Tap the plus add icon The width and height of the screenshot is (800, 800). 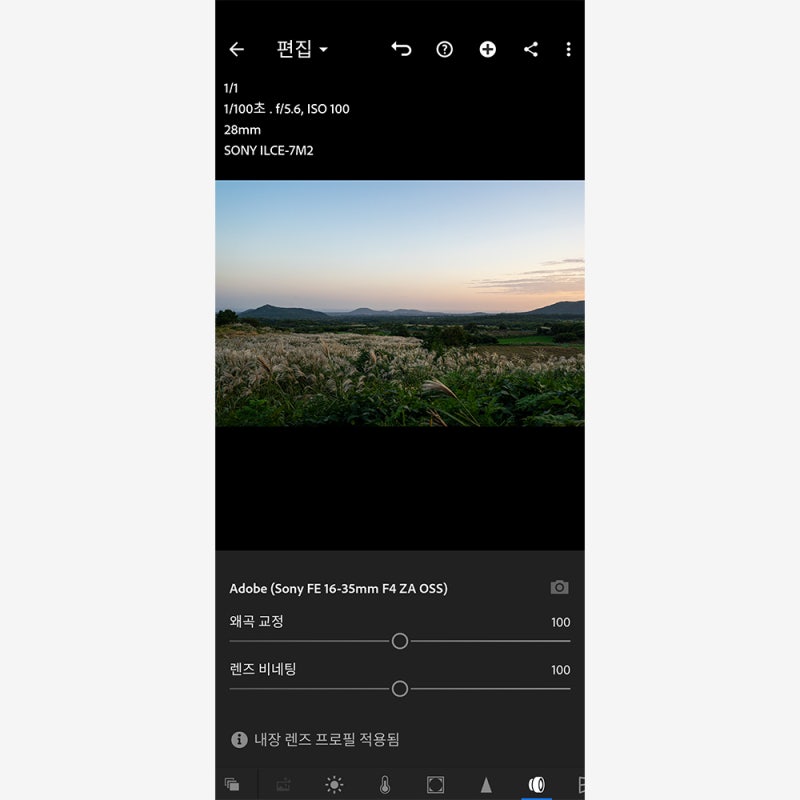coord(487,49)
